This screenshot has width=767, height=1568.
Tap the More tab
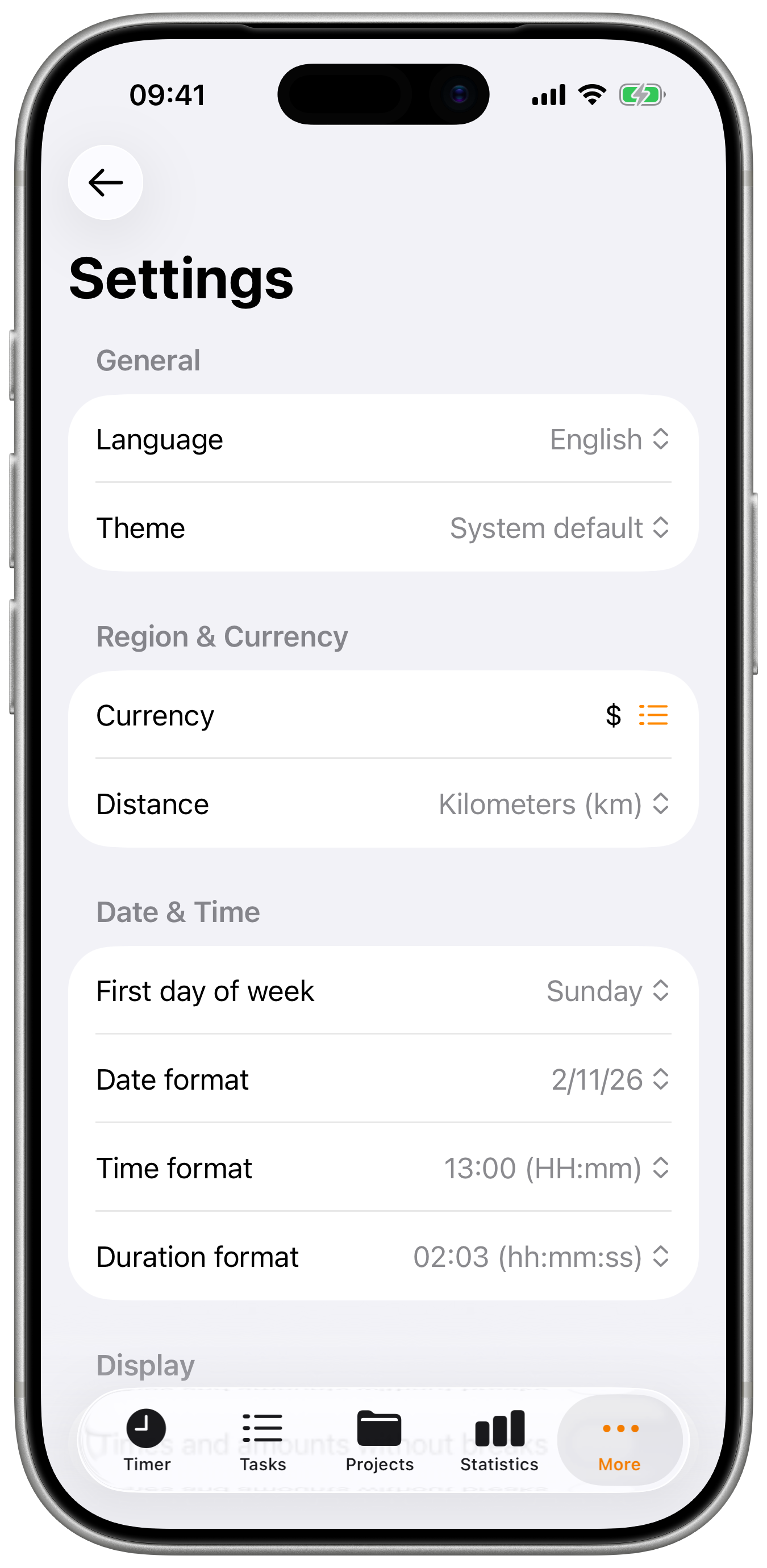[619, 1440]
